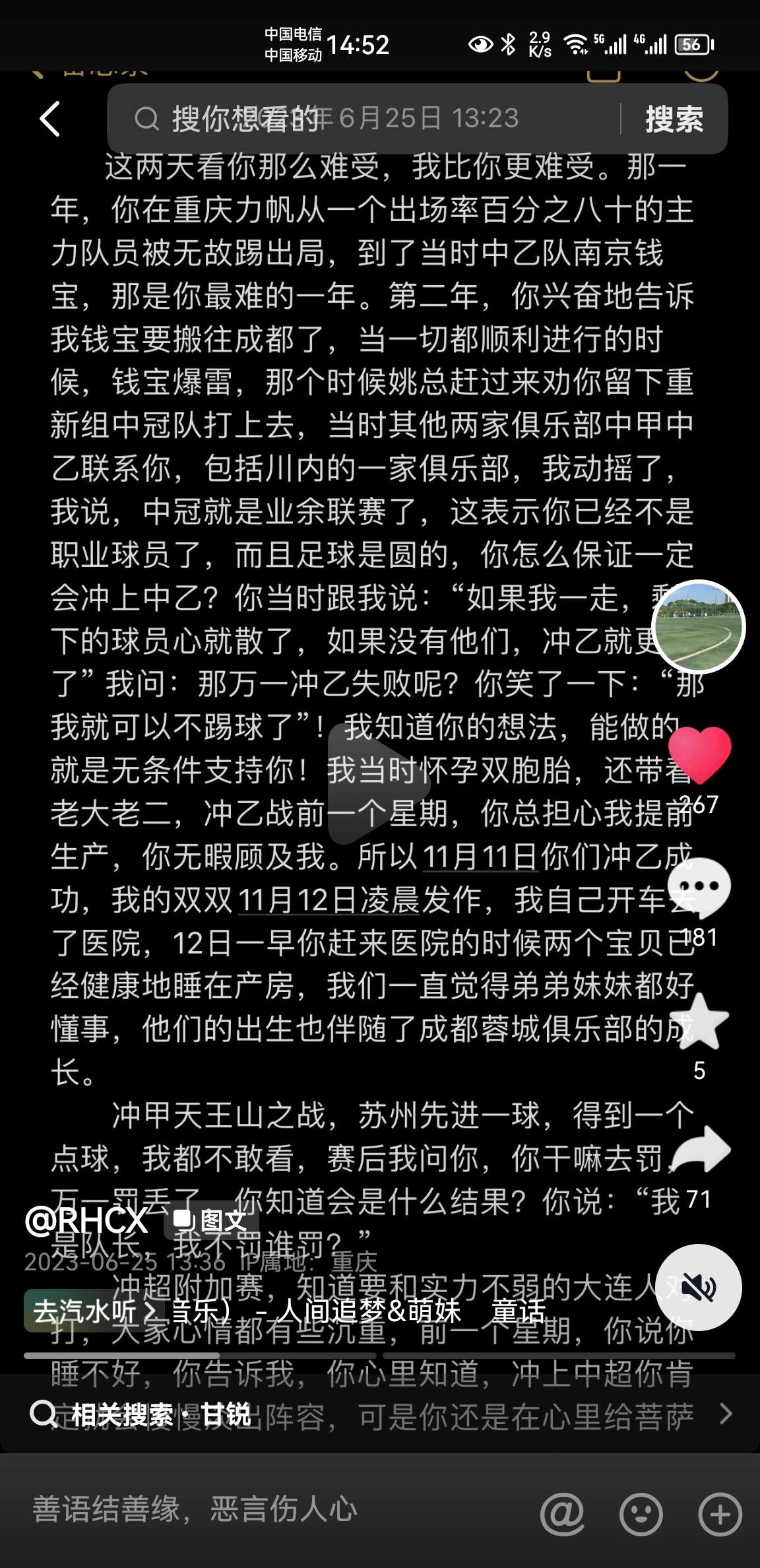The width and height of the screenshot is (760, 1568).
Task: Play the paused slideshow
Action: (378, 783)
